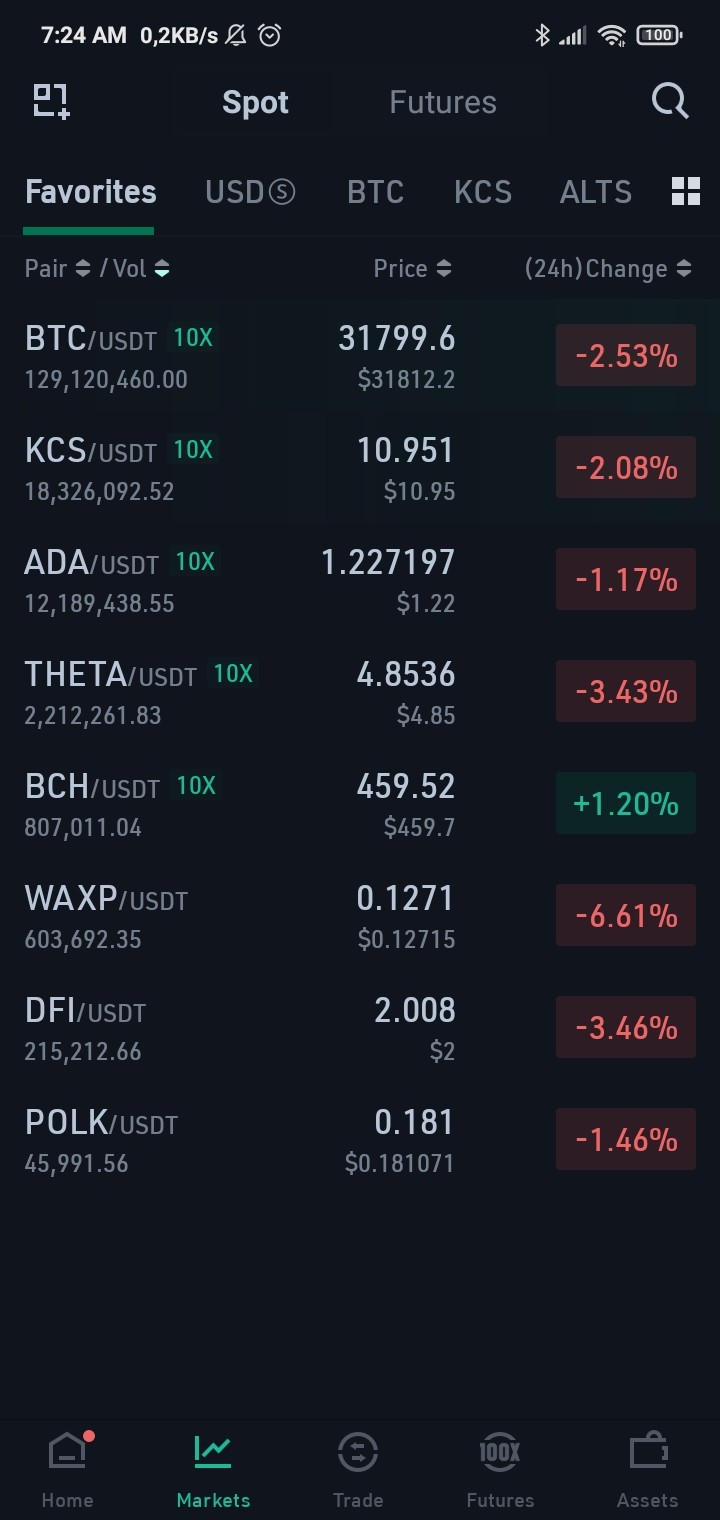720x1520 pixels.
Task: Open the scan icon in the top bar
Action: coord(51,101)
